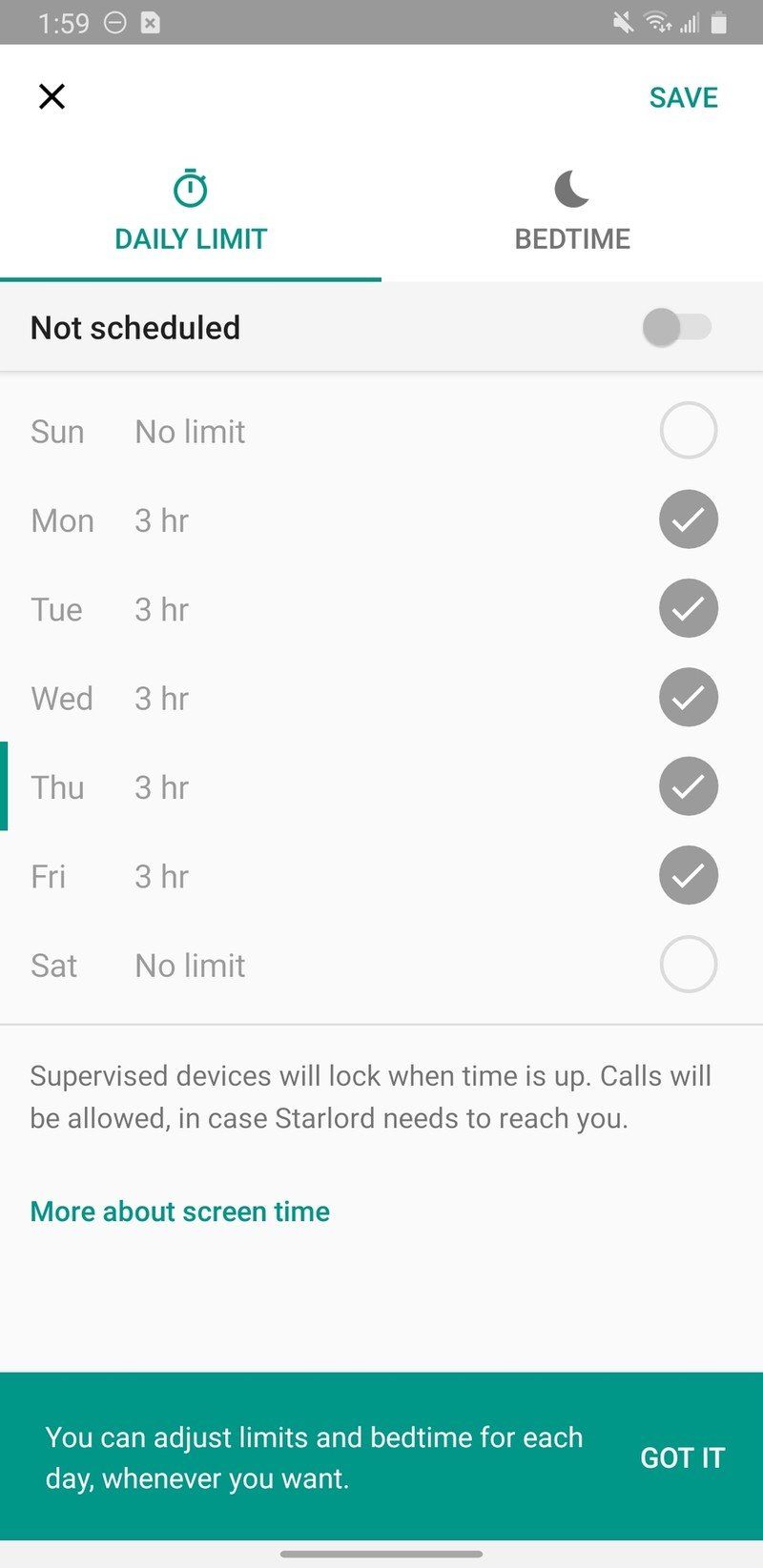Image resolution: width=763 pixels, height=1568 pixels.
Task: Enable the Saturday limit checkmark
Action: pyautogui.click(x=688, y=965)
